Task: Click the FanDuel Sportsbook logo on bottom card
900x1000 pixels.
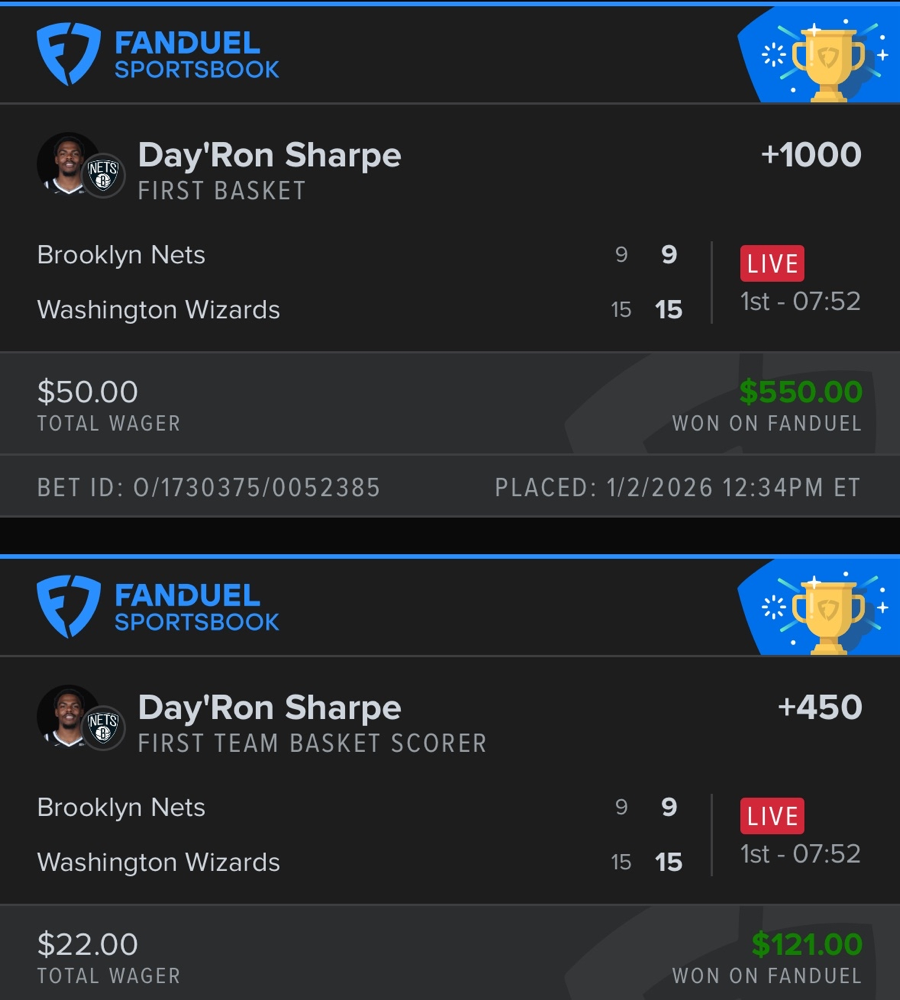Action: (x=160, y=607)
